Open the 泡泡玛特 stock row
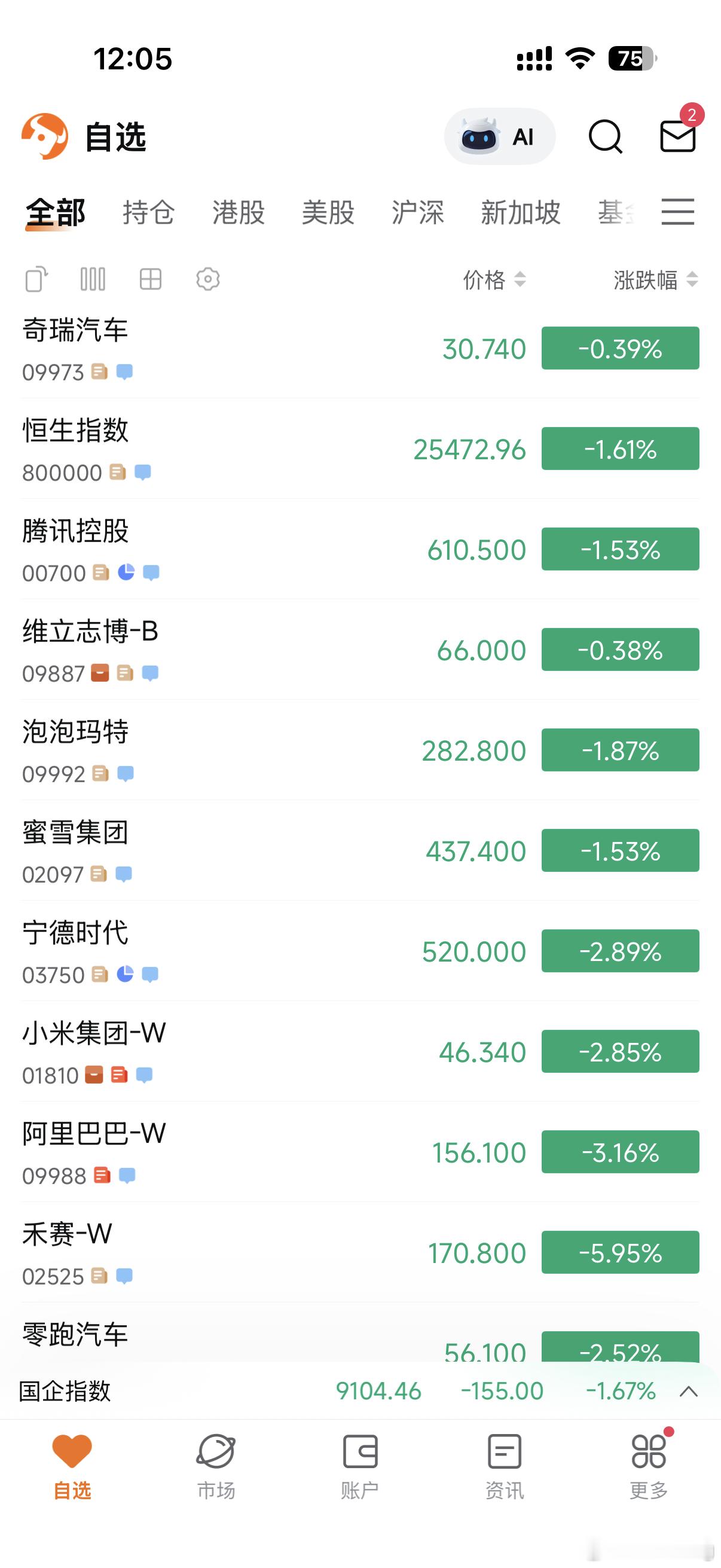Image resolution: width=721 pixels, height=1568 pixels. 243,751
